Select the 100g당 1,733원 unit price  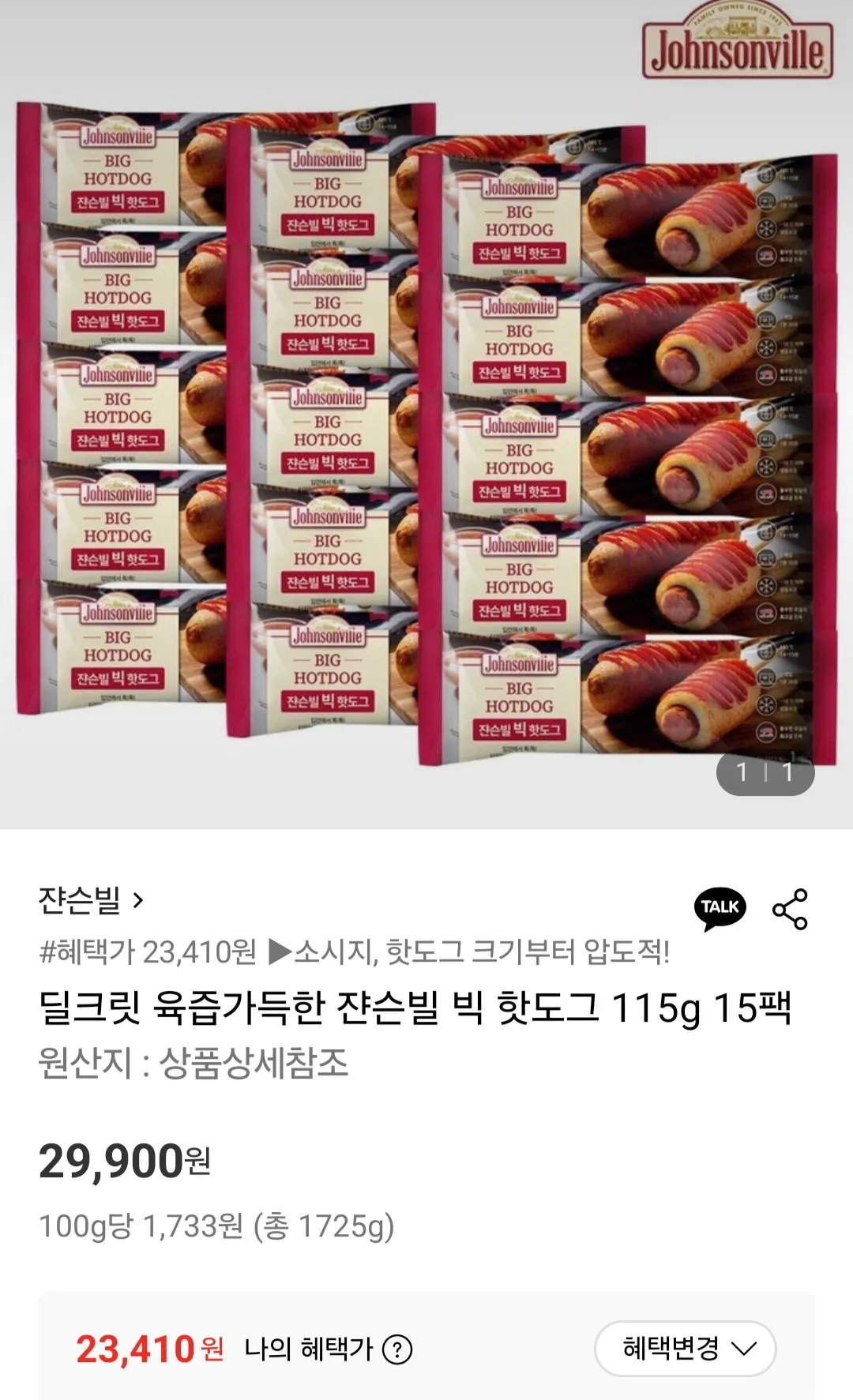pos(217,1224)
